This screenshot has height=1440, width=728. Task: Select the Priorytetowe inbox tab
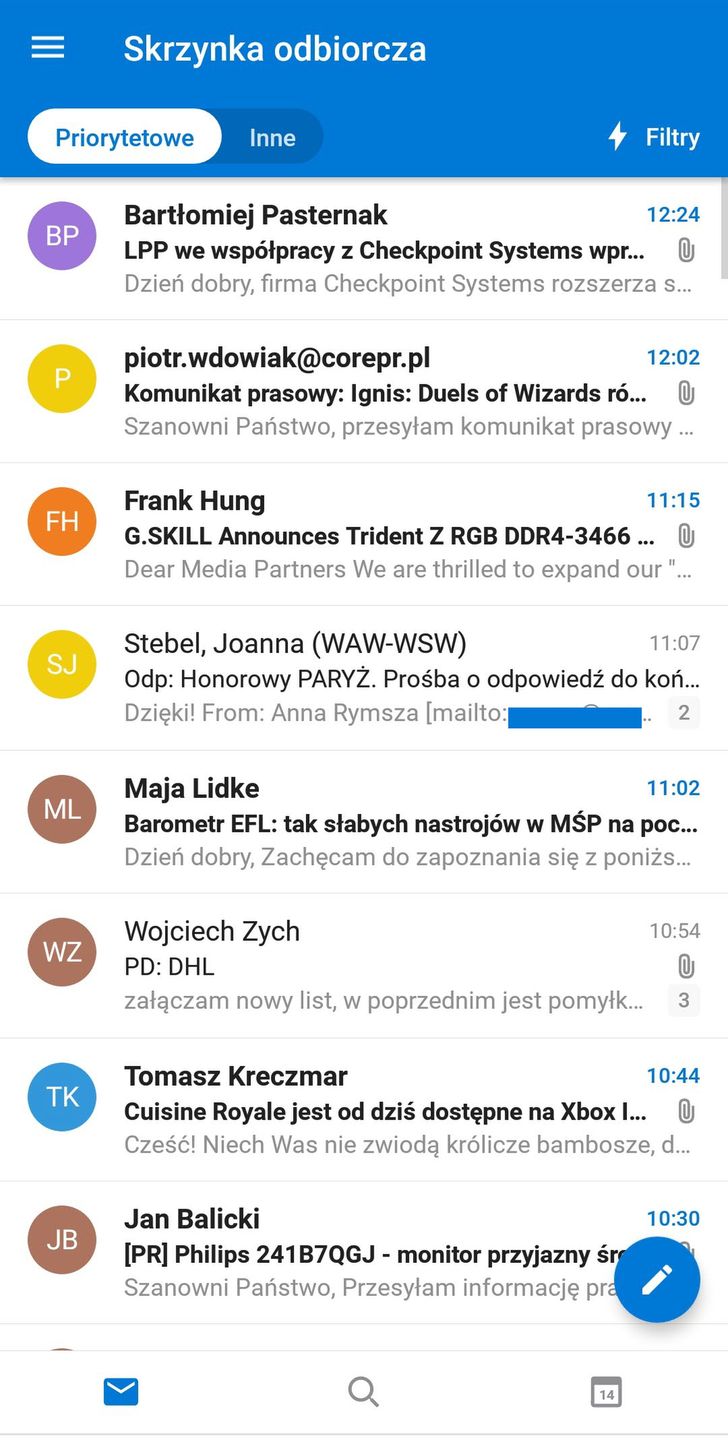click(x=124, y=136)
